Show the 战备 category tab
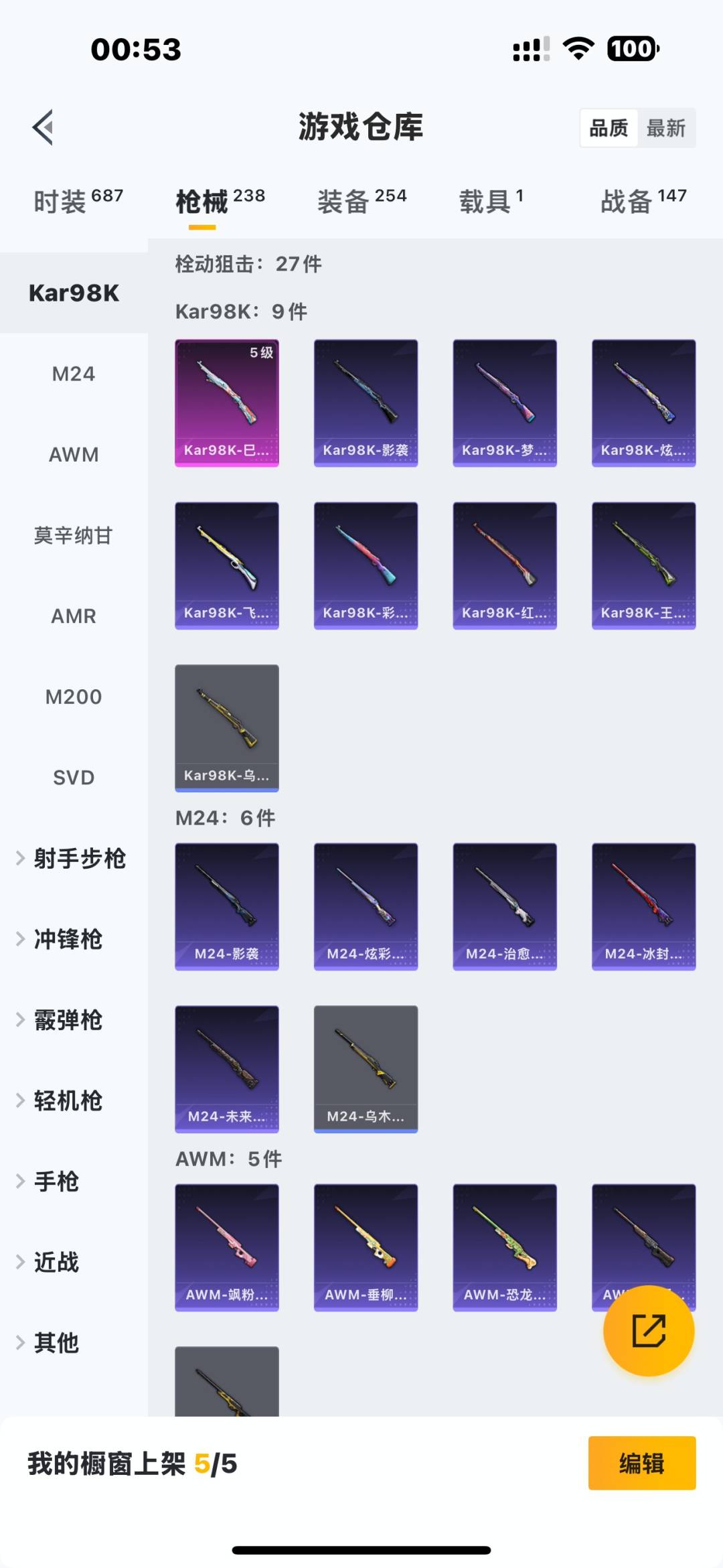This screenshot has width=723, height=1568. (x=643, y=201)
